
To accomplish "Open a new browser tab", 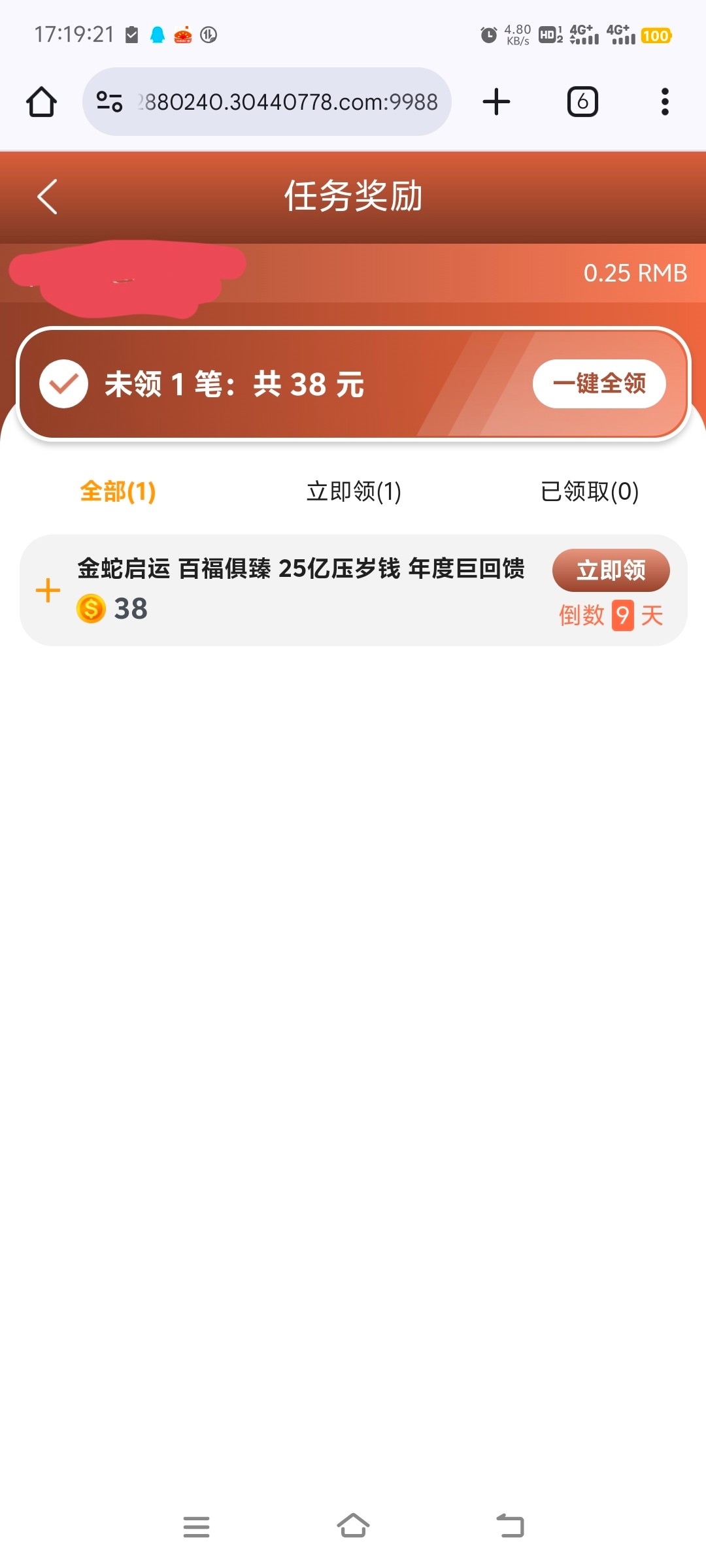I will (x=496, y=102).
